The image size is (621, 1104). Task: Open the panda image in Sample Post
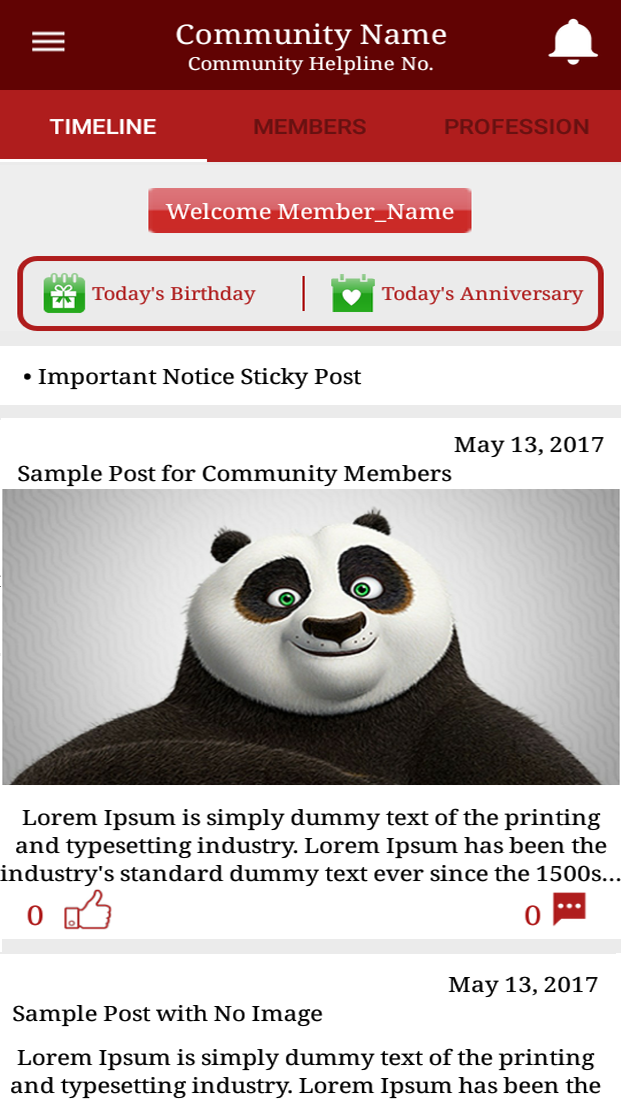click(310, 636)
